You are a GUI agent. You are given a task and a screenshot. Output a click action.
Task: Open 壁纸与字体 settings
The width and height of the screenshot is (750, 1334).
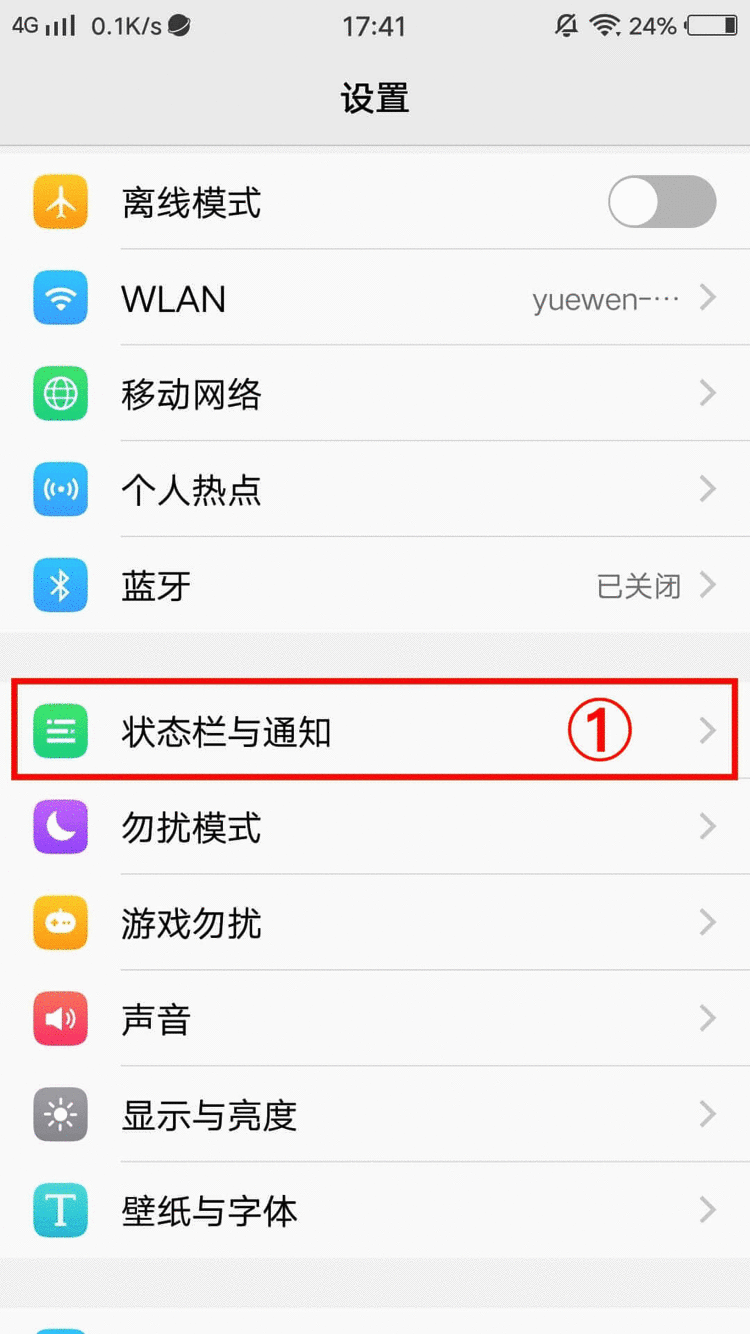click(375, 1211)
